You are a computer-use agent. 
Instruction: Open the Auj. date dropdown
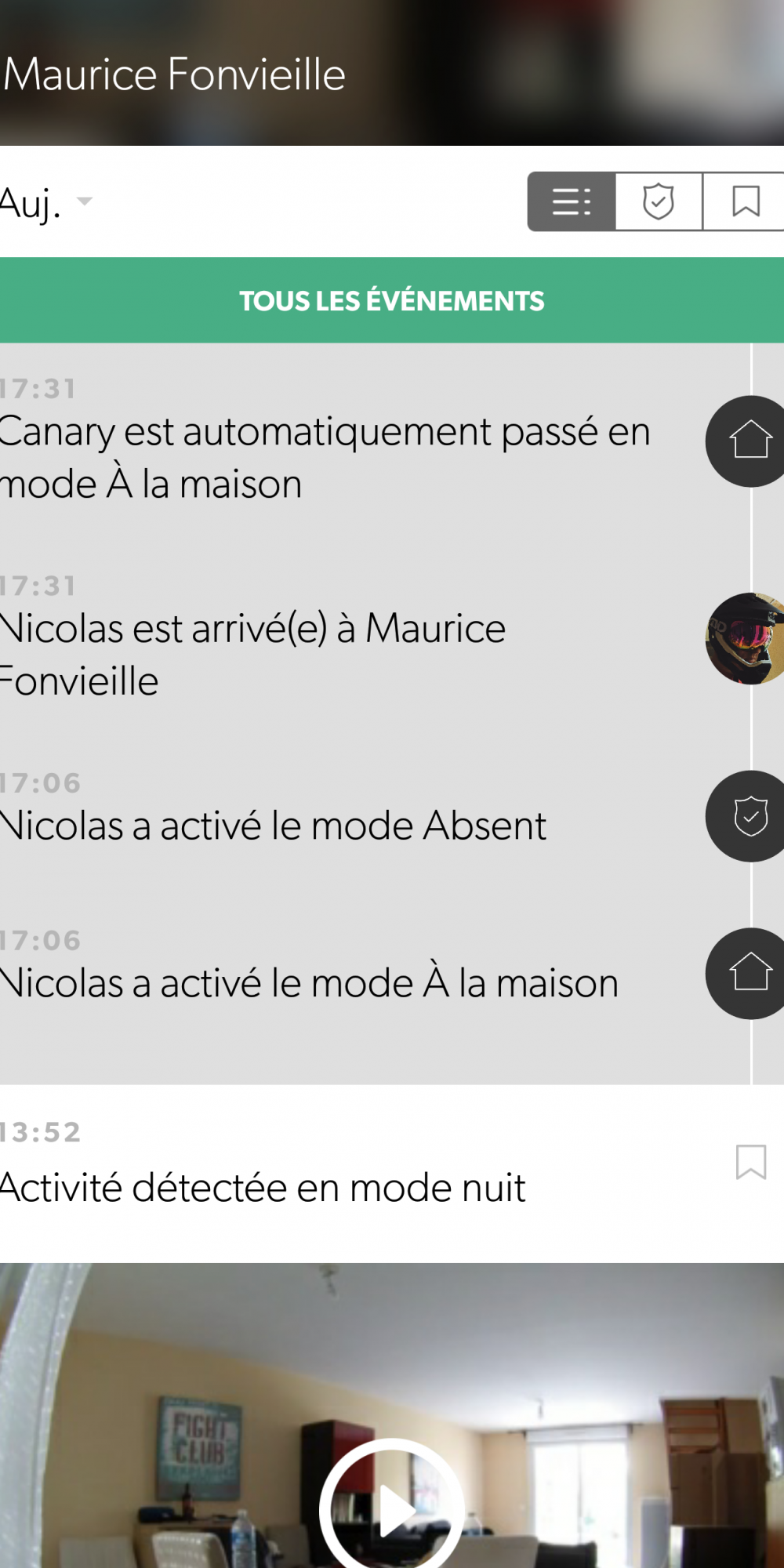pos(45,203)
